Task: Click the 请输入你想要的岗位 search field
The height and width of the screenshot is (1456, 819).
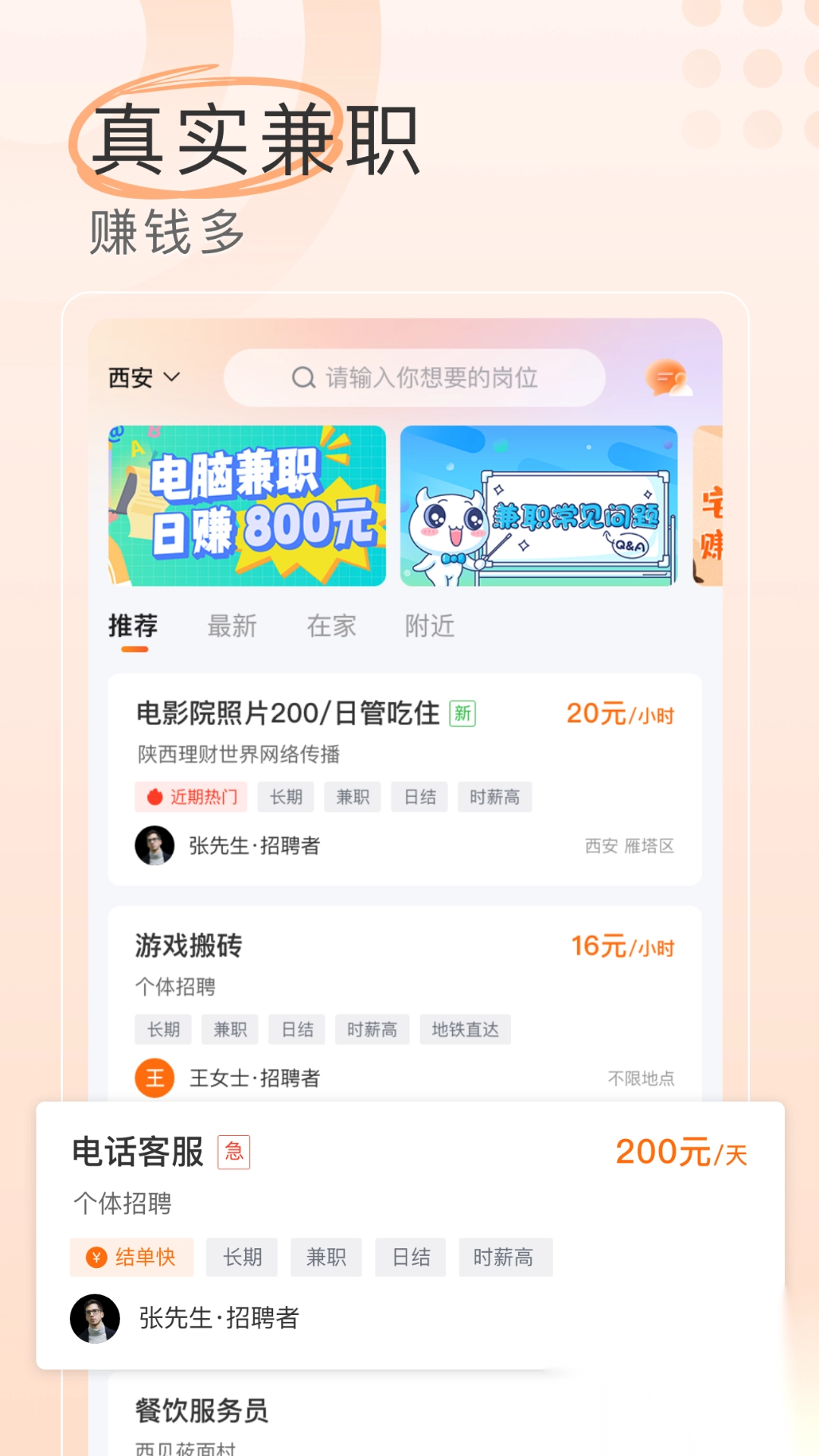Action: (x=432, y=378)
